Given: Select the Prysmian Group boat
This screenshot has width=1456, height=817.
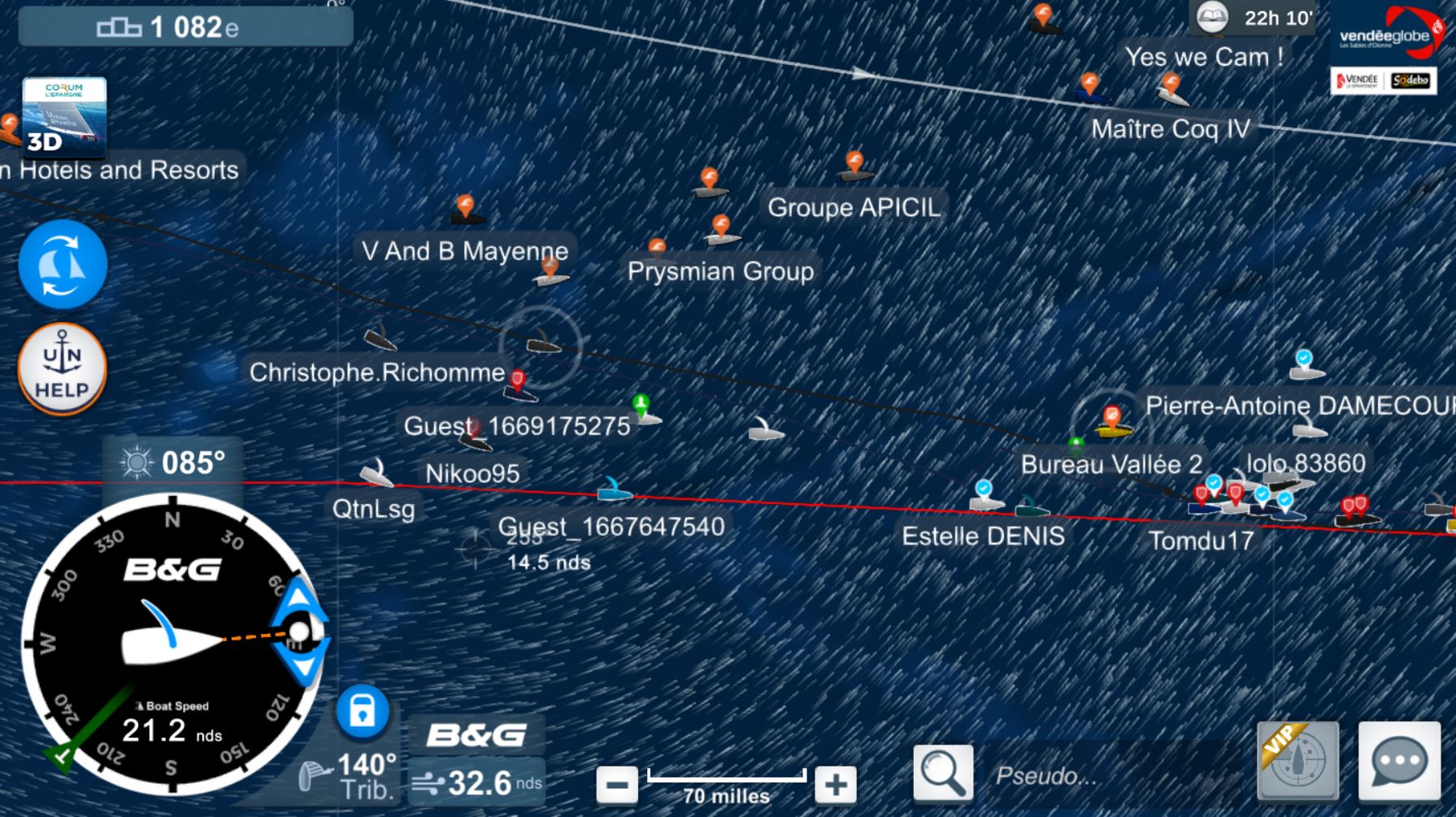Looking at the screenshot, I should pos(720,230).
